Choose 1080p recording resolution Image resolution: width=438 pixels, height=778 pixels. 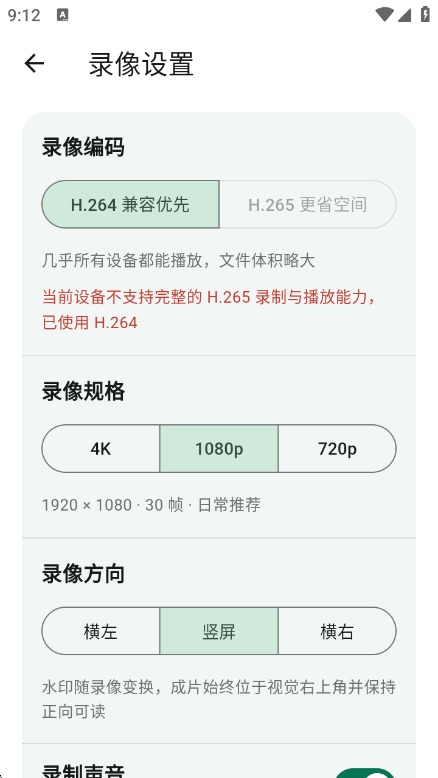pos(219,449)
